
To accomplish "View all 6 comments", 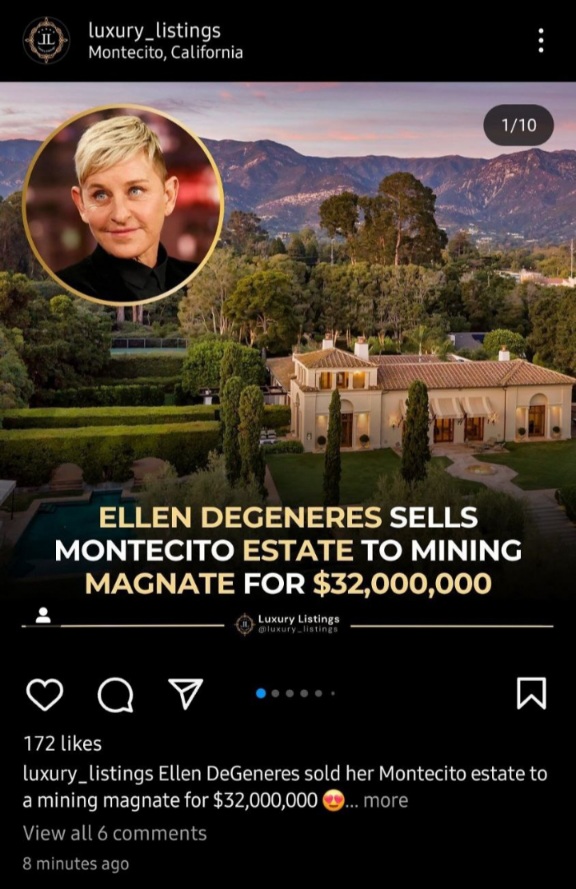I will 115,833.
